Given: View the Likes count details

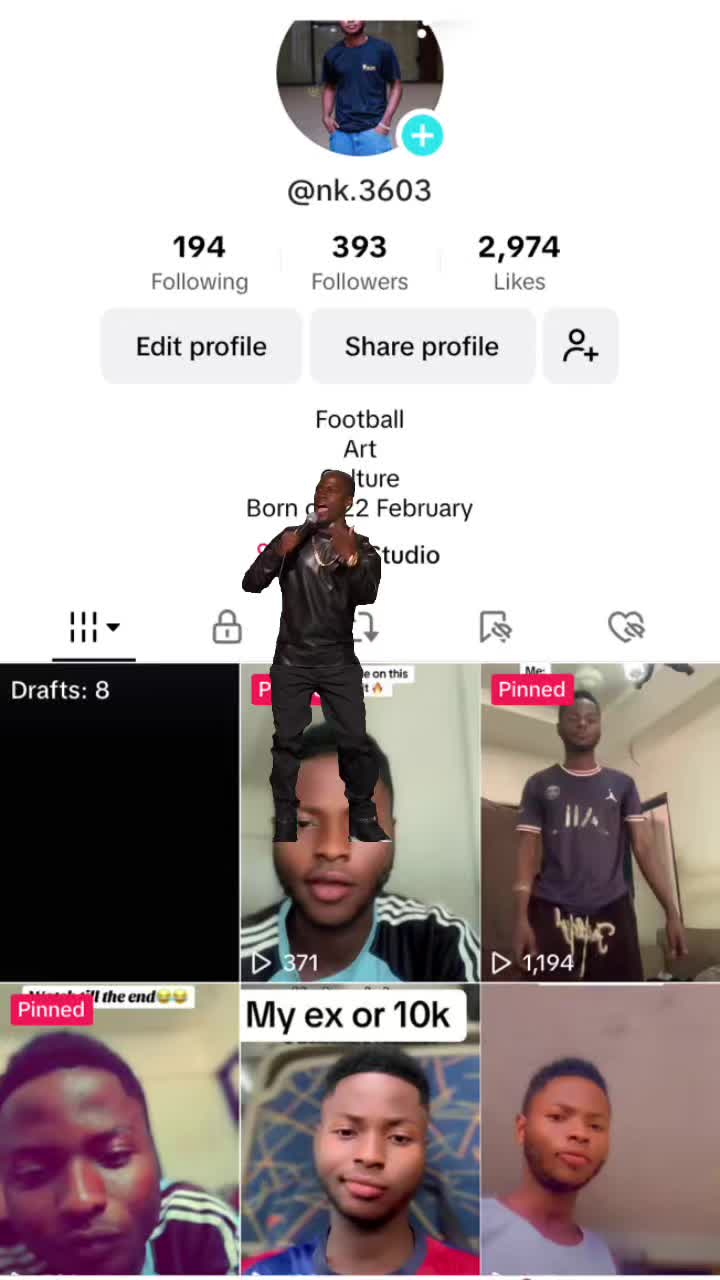Looking at the screenshot, I should (519, 263).
